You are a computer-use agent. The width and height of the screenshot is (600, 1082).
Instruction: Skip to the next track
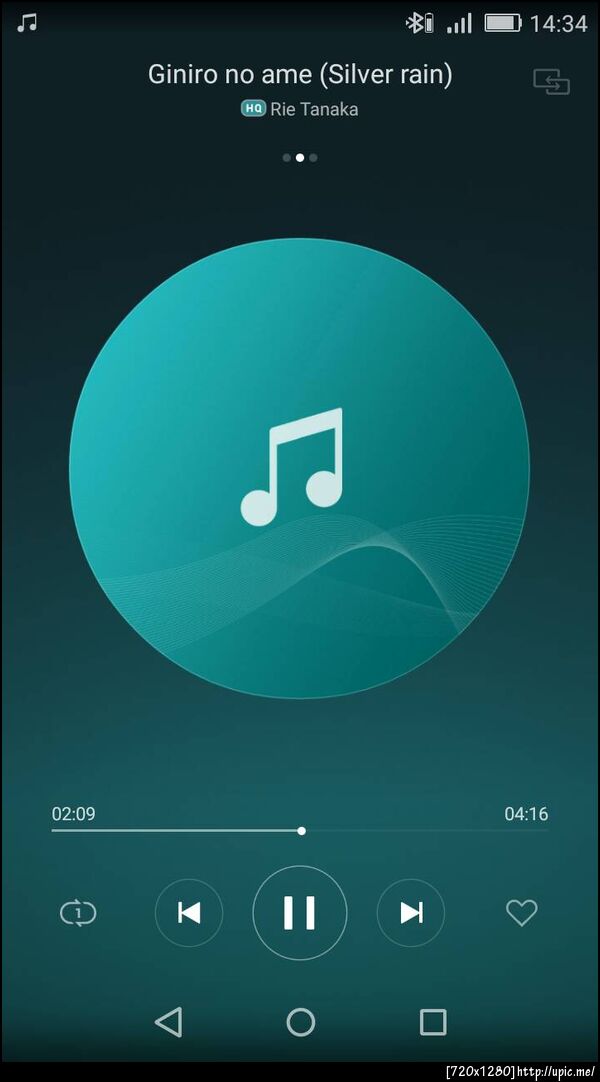(x=410, y=912)
